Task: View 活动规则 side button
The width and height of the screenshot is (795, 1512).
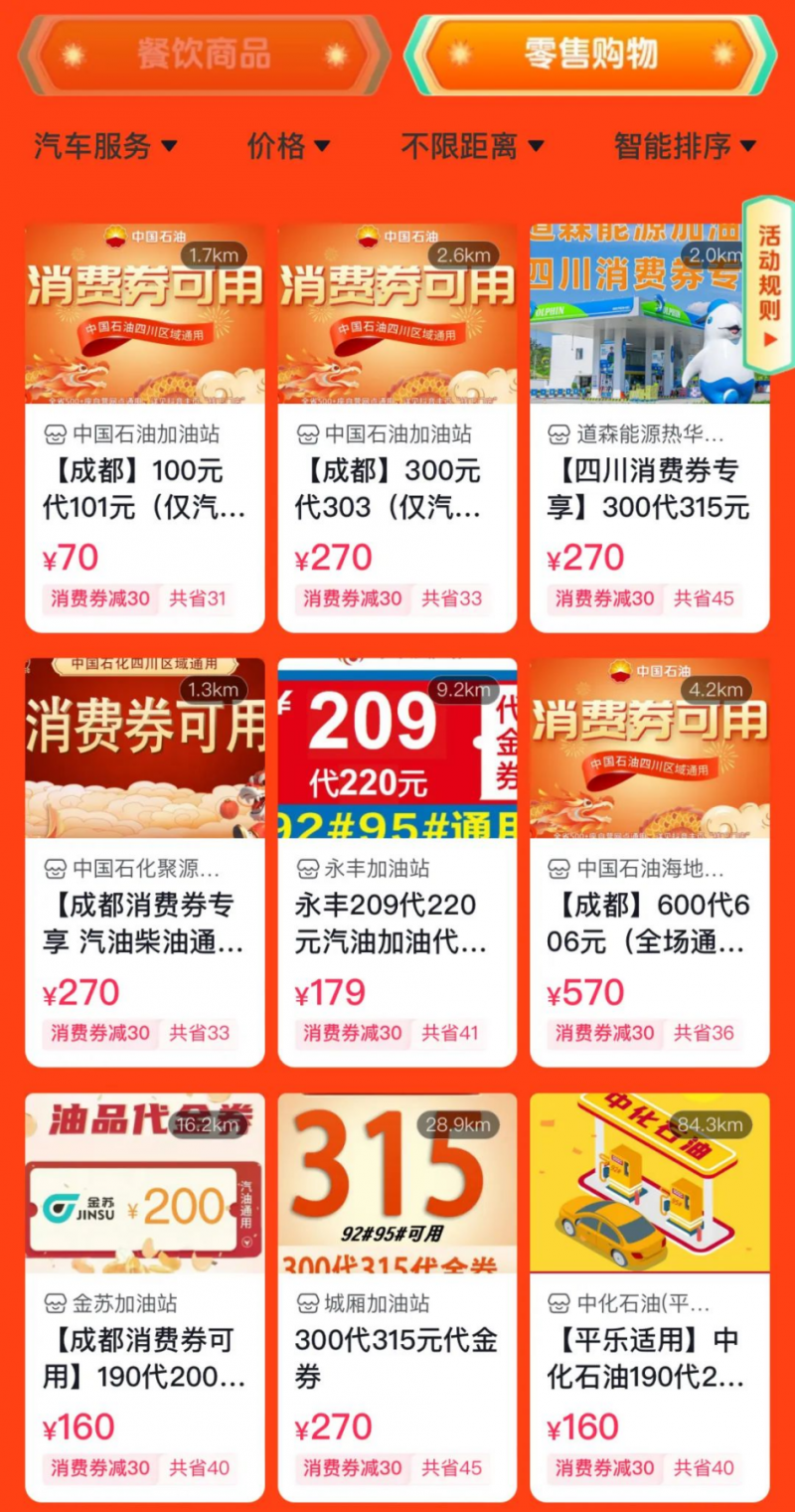Action: tap(769, 285)
